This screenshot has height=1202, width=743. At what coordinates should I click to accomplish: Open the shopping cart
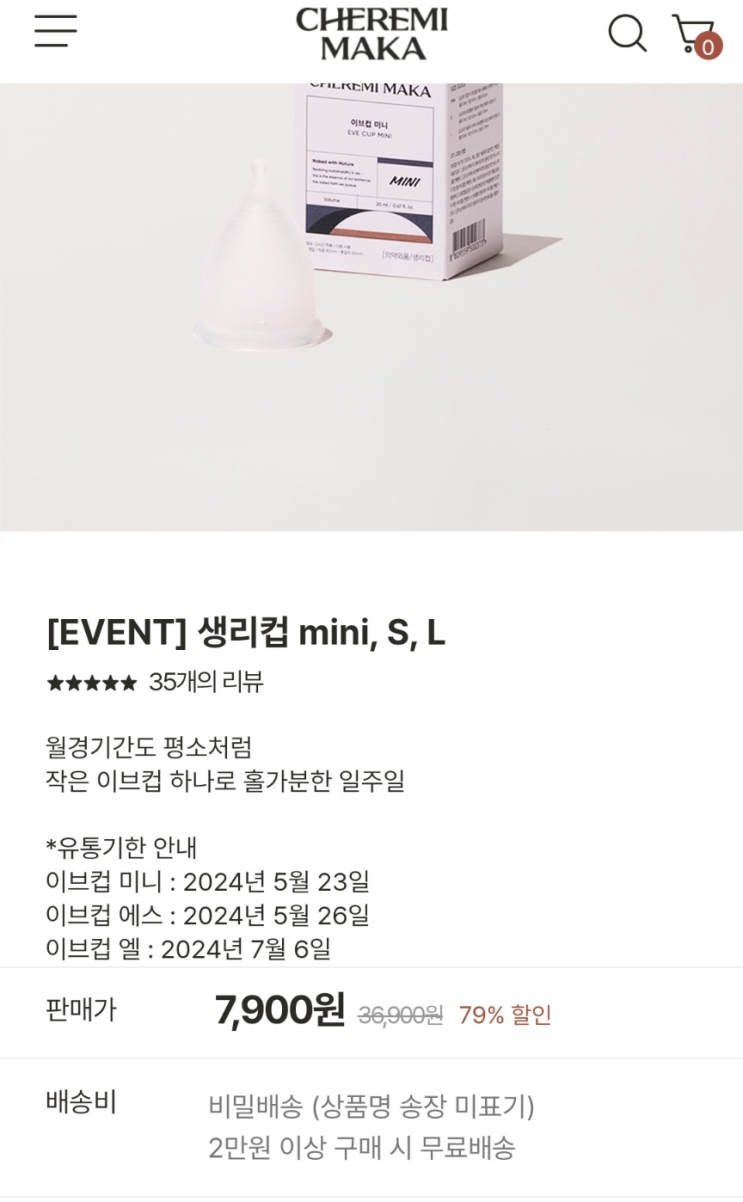point(696,35)
